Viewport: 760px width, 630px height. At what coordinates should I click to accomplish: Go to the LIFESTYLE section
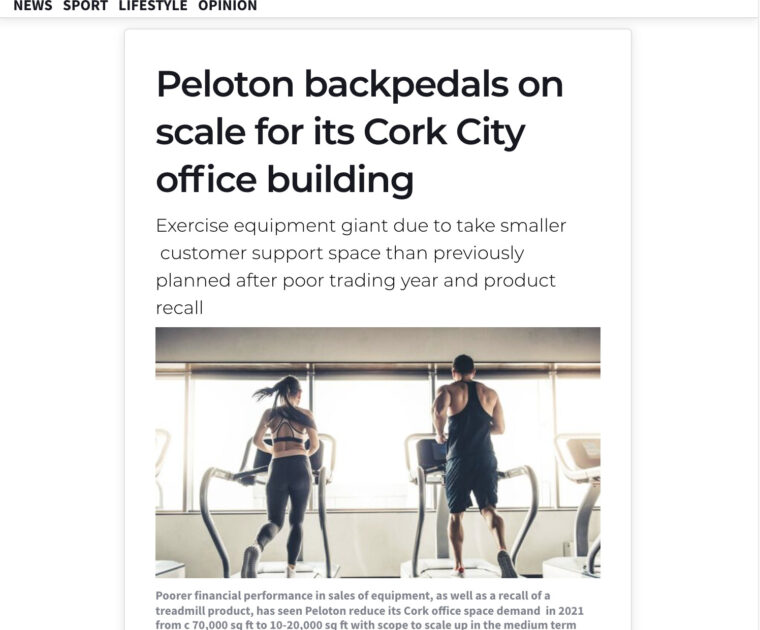(152, 6)
